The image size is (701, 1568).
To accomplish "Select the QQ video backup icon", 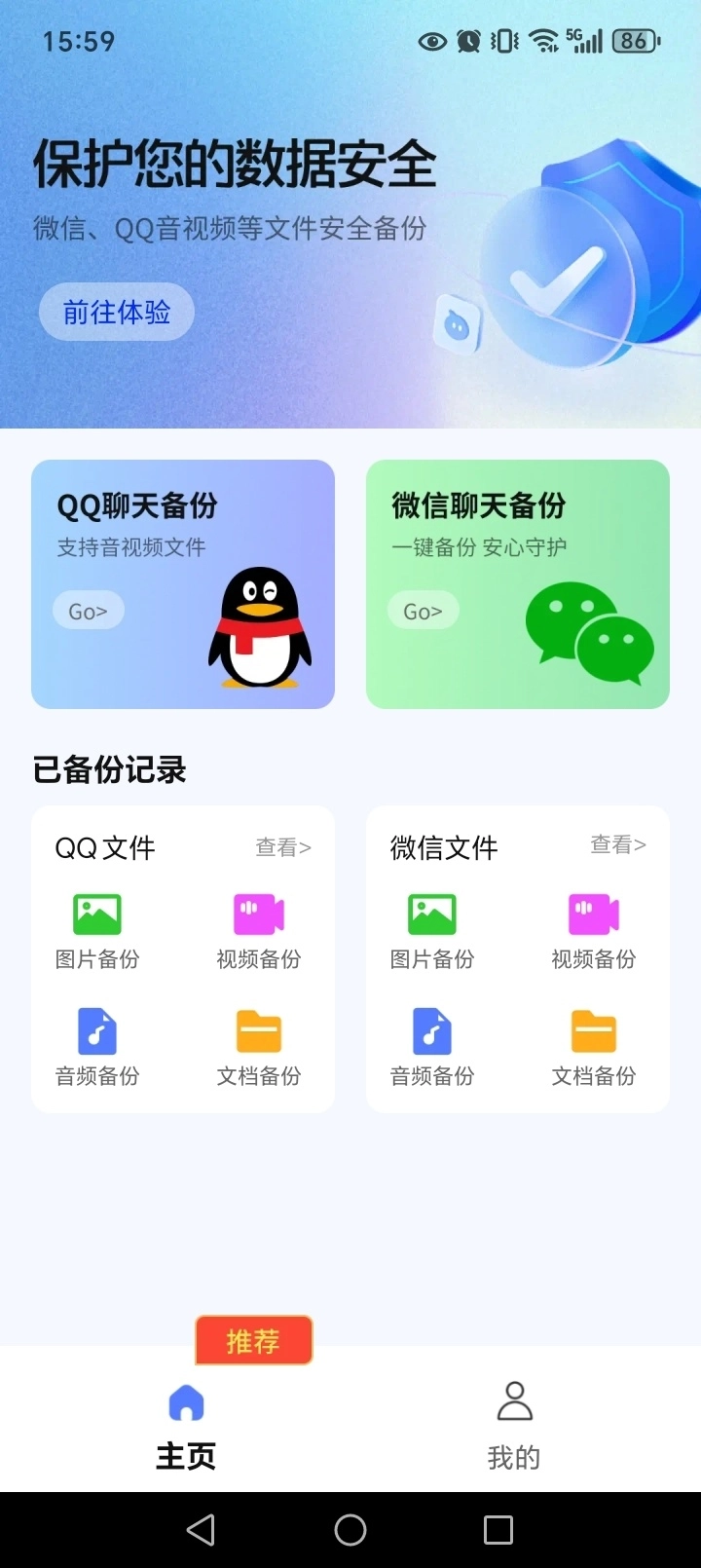I will [x=257, y=913].
